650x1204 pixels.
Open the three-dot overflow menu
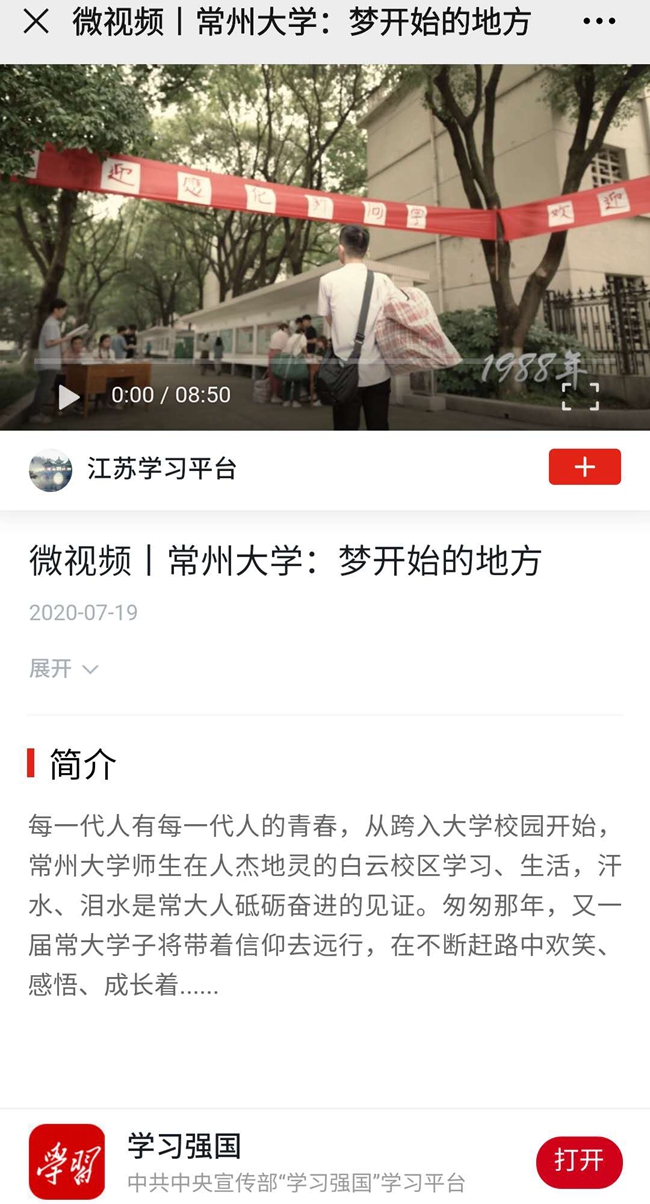pyautogui.click(x=599, y=22)
